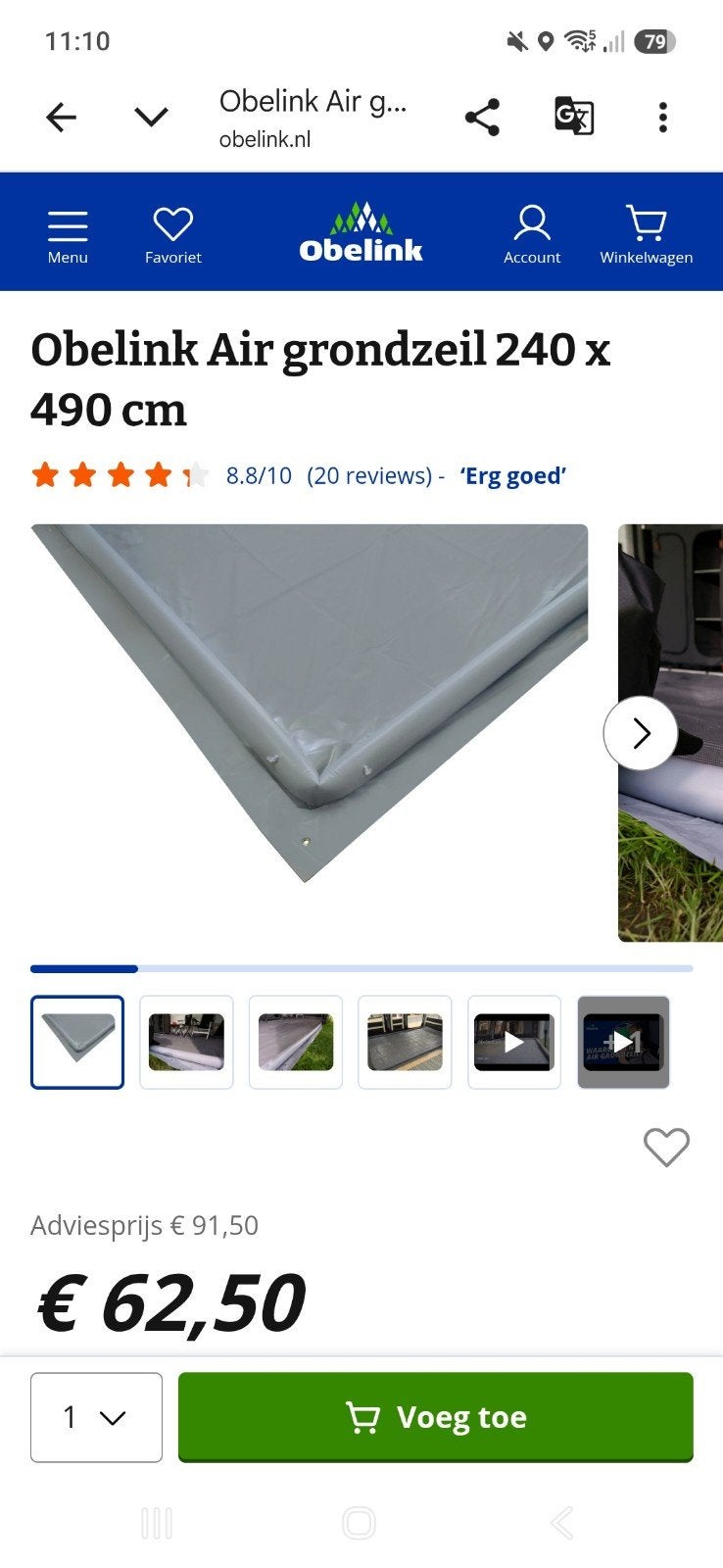
Task: Play the product video thumbnail
Action: point(514,1043)
